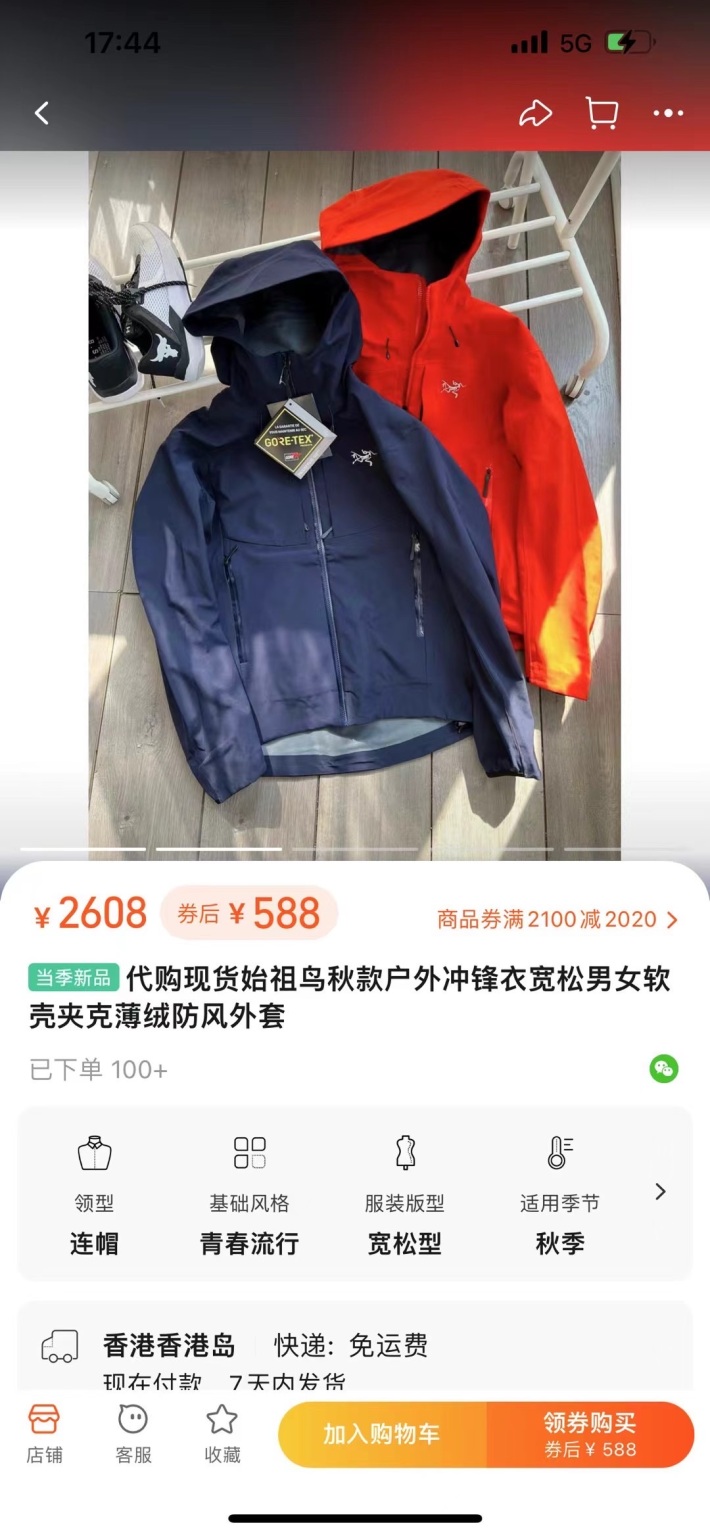Tap the green WeChat share icon

pyautogui.click(x=663, y=1068)
